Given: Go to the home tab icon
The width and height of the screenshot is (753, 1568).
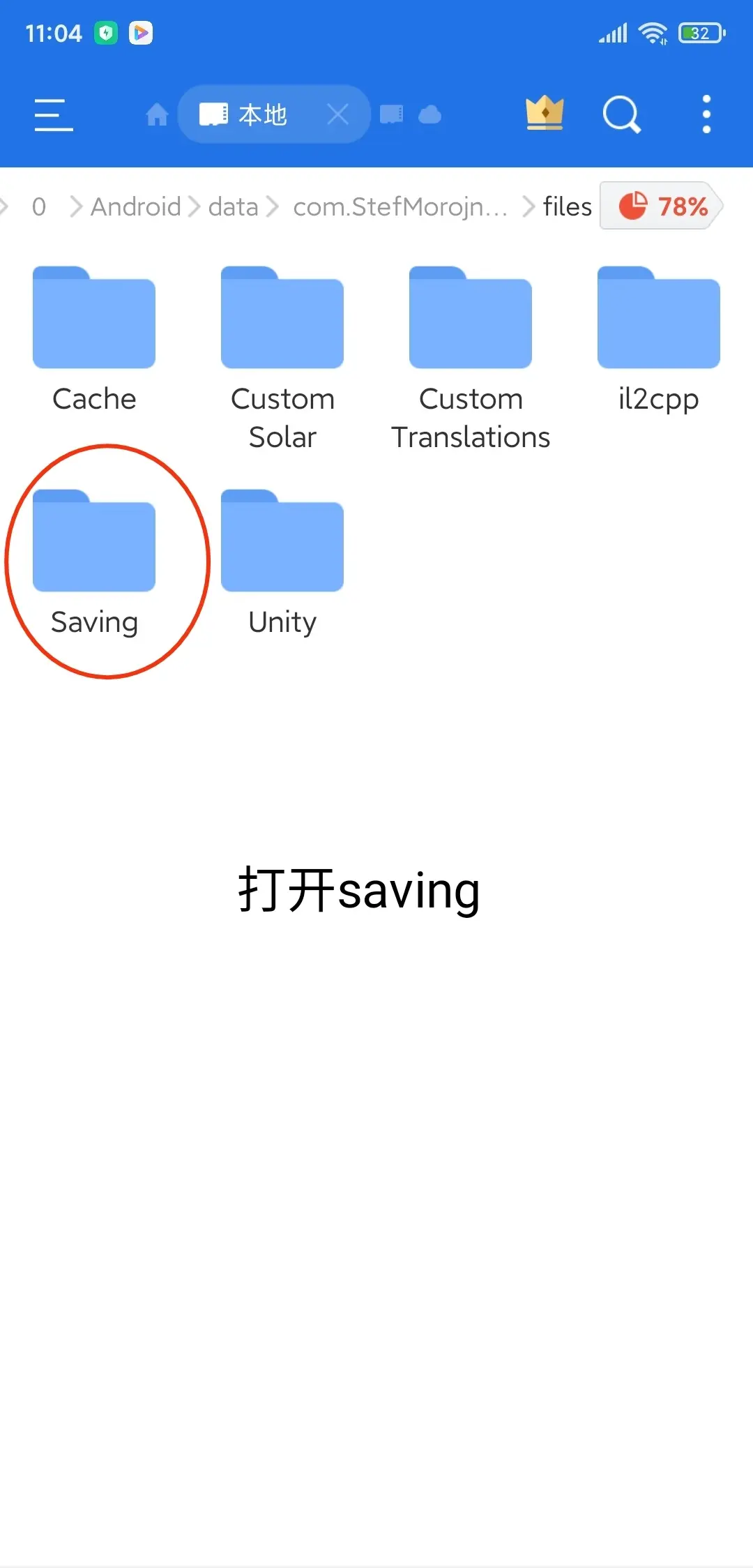Looking at the screenshot, I should pyautogui.click(x=157, y=114).
